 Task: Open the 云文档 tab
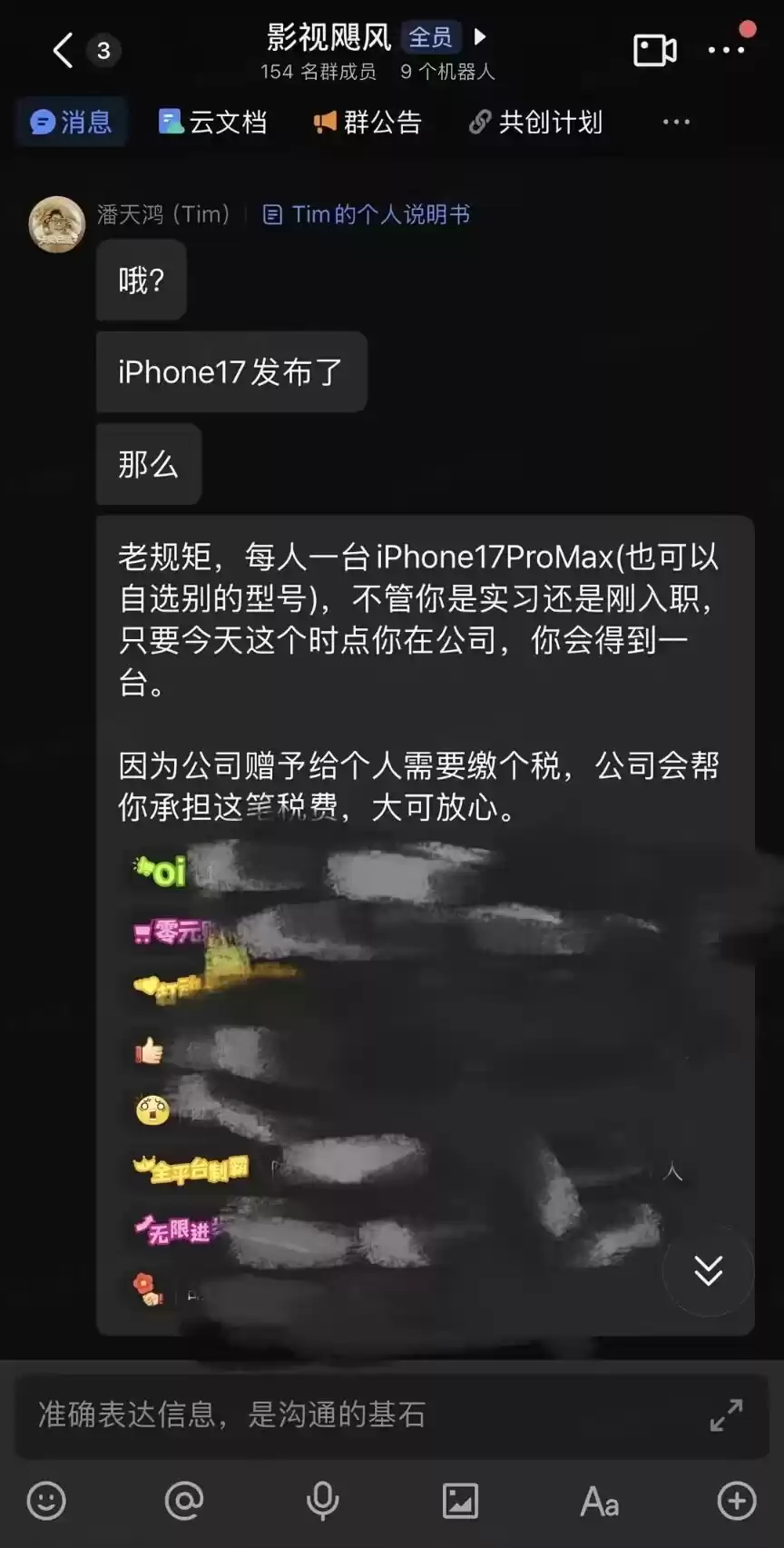[213, 123]
